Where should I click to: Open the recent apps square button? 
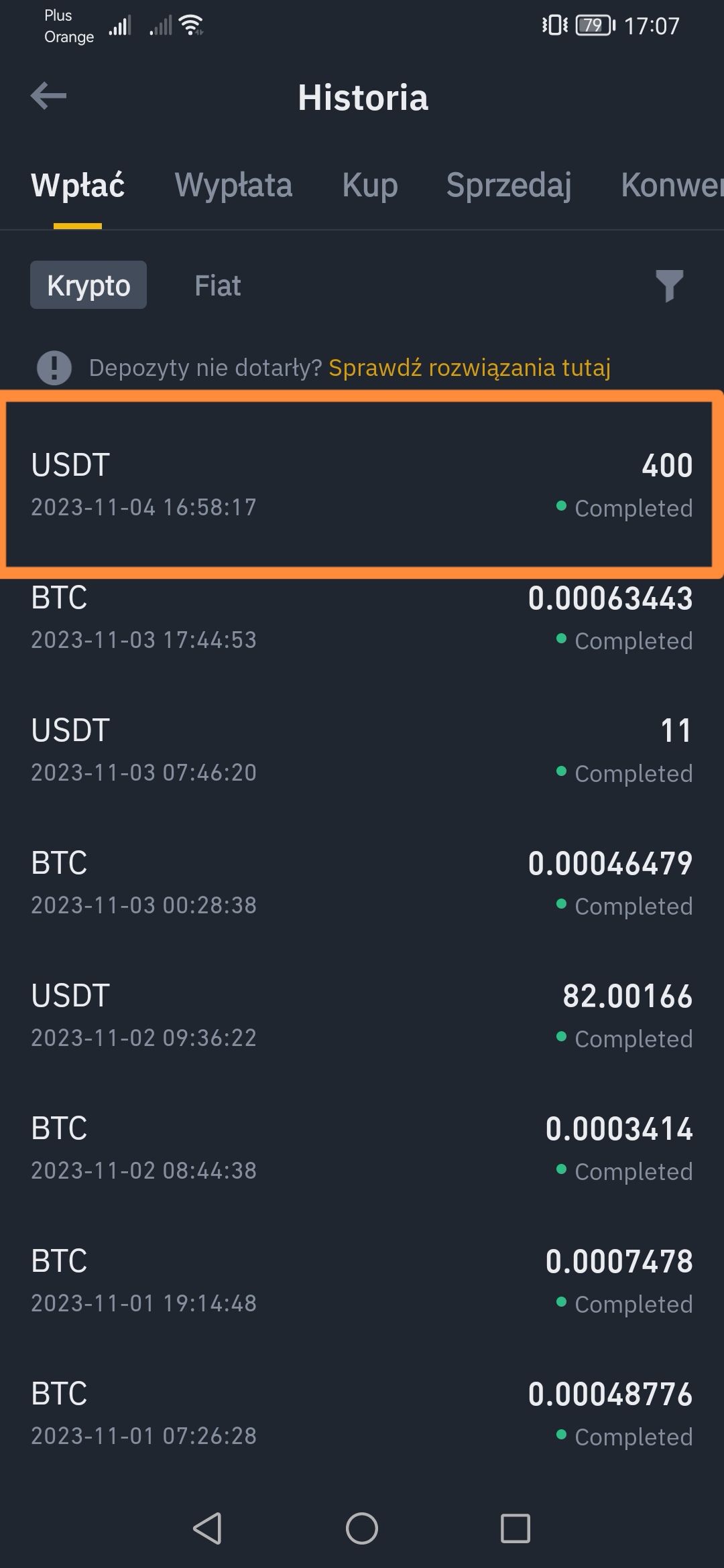coord(516,1528)
